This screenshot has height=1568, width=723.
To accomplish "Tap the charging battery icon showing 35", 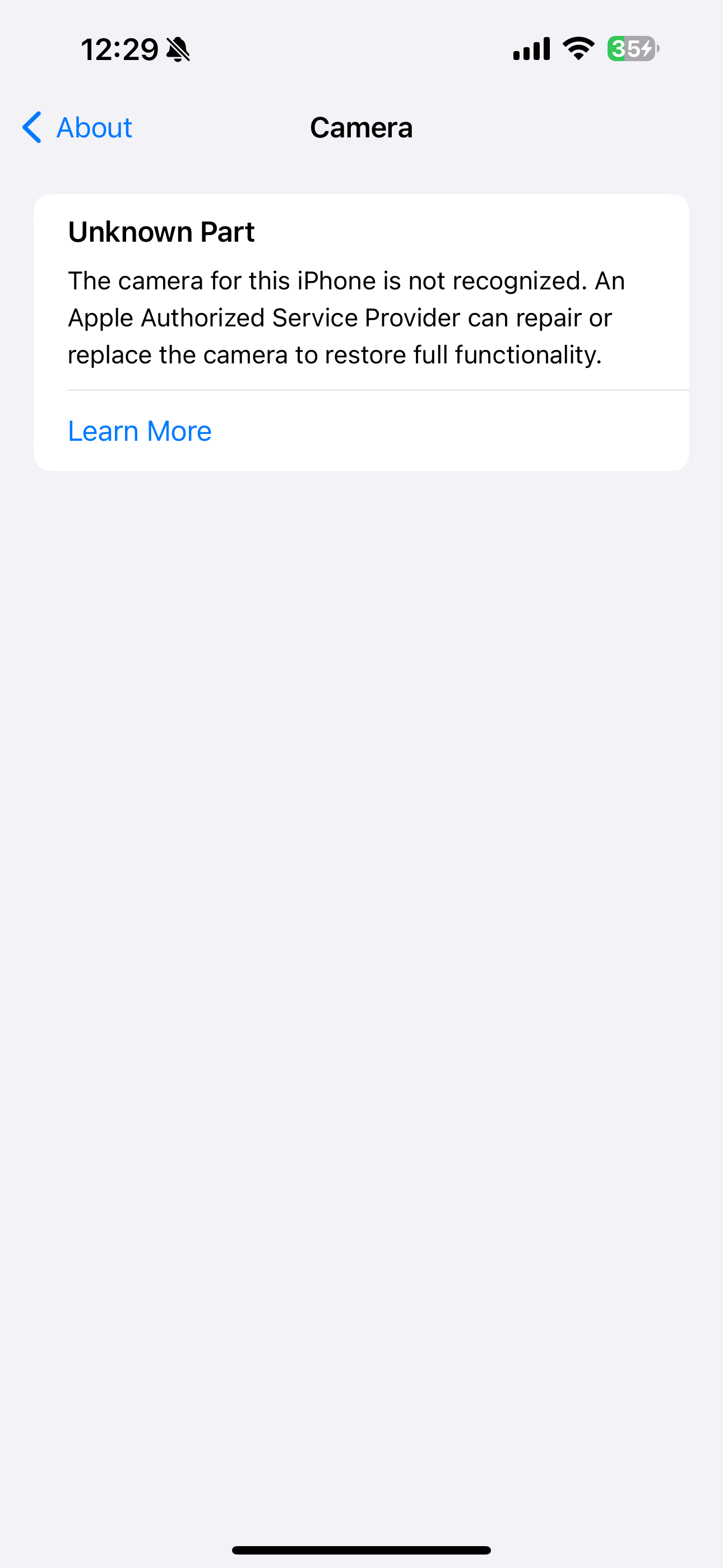I will click(x=633, y=48).
